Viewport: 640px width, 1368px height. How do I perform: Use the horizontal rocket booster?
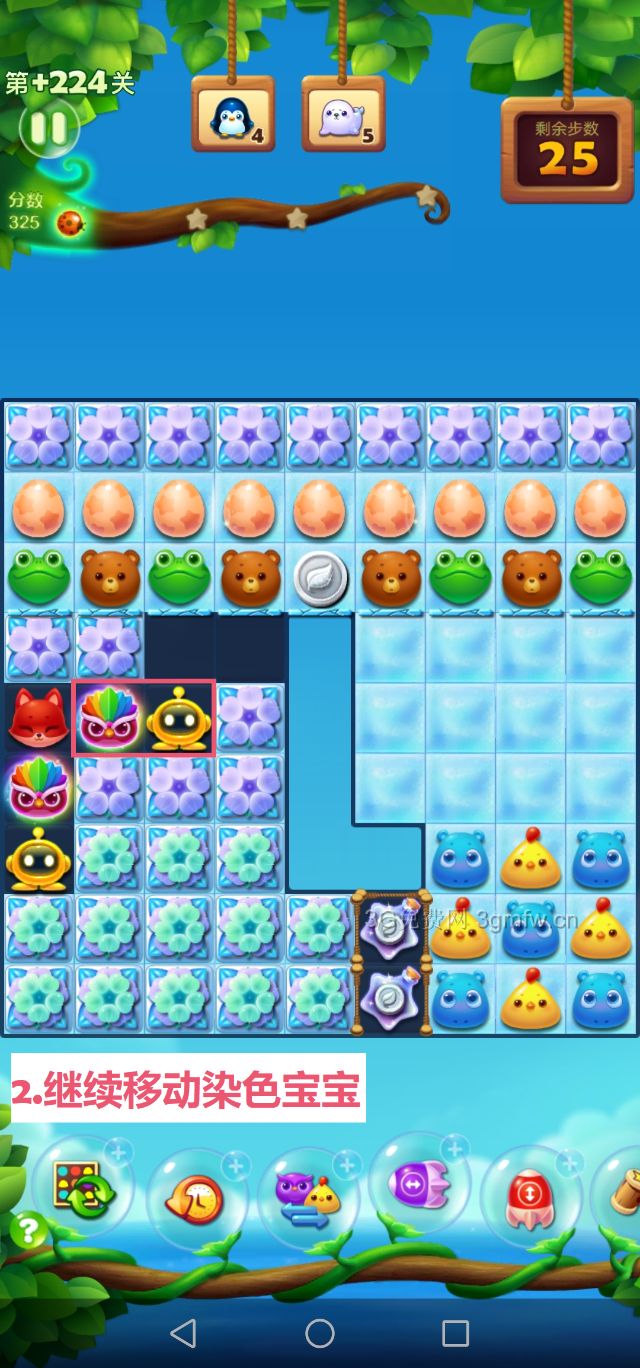coord(419,1186)
